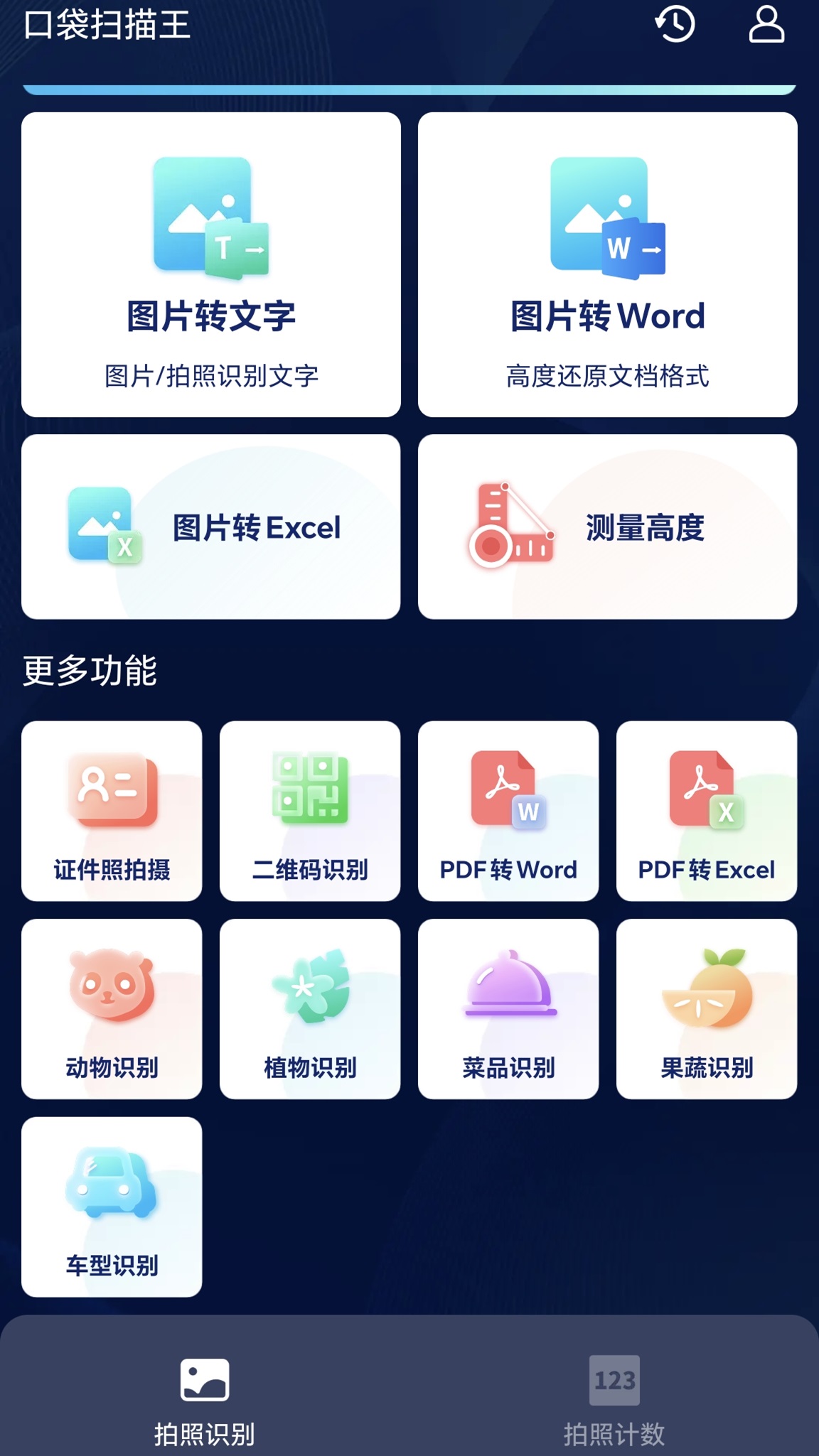Open the PDF转Excel converter
This screenshot has width=819, height=1456.
pyautogui.click(x=706, y=810)
